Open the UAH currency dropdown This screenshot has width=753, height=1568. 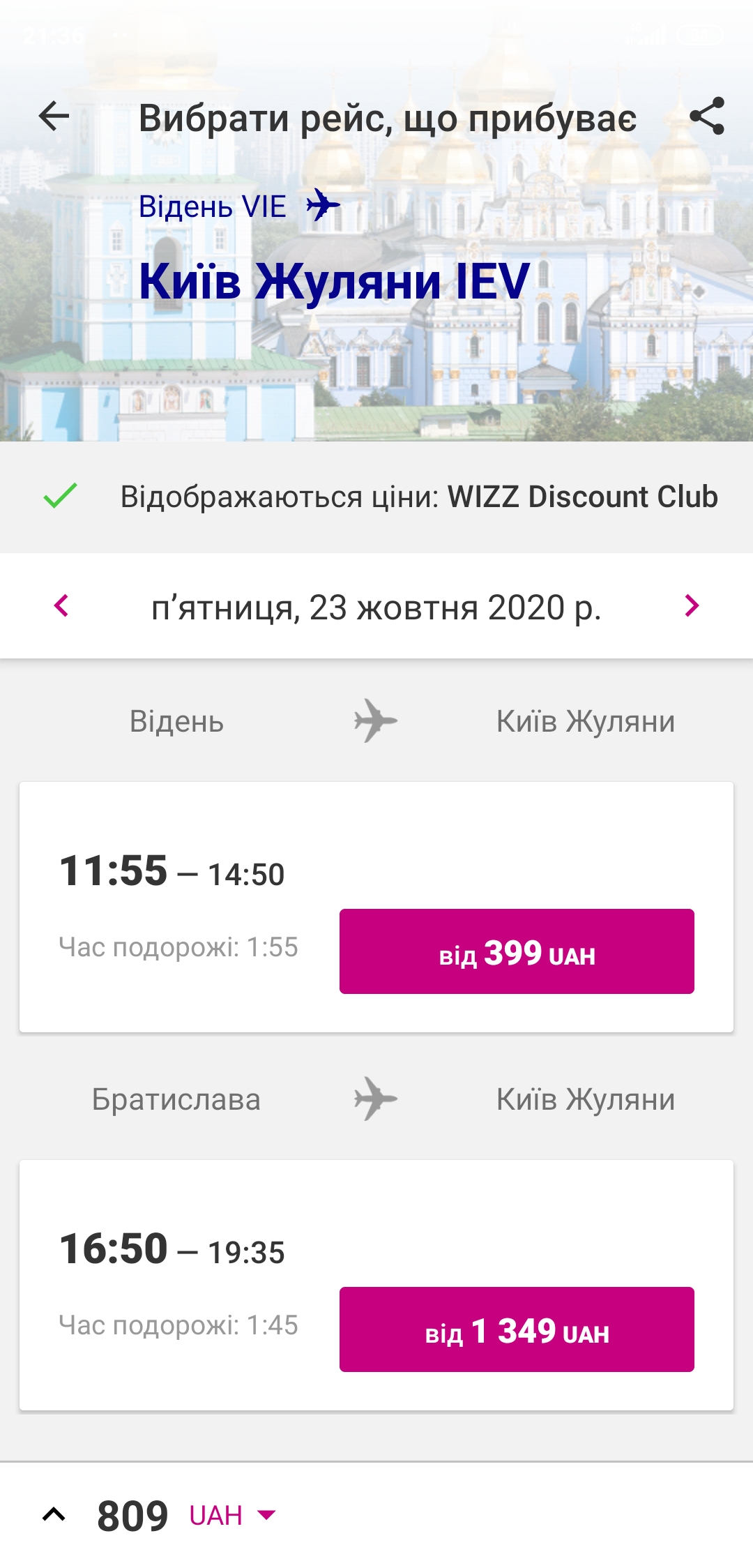point(232,1515)
